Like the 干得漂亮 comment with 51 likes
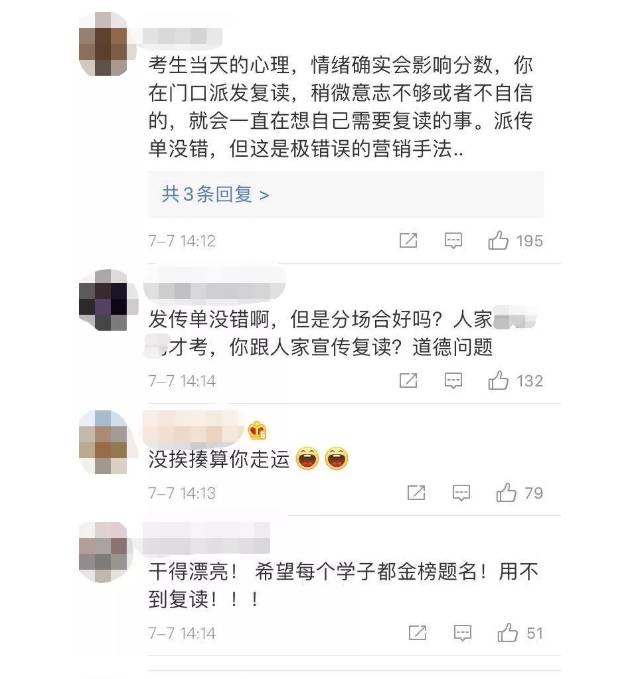Image resolution: width=618 pixels, height=679 pixels. click(509, 632)
